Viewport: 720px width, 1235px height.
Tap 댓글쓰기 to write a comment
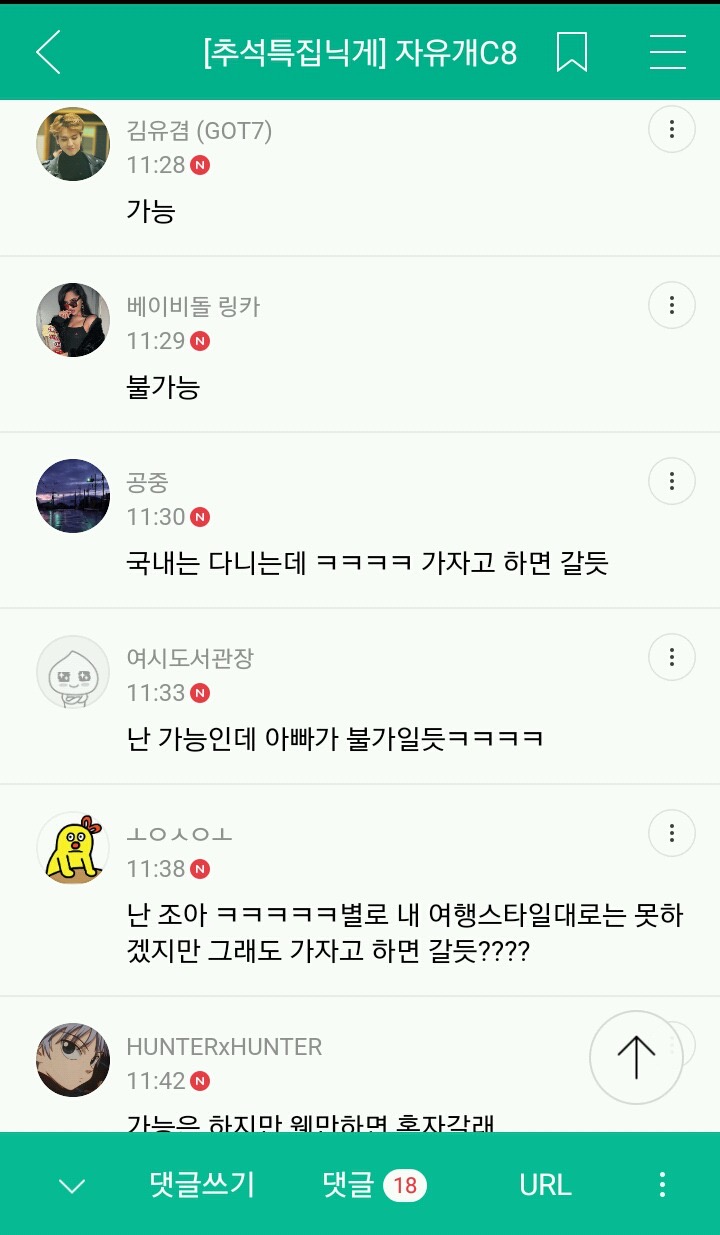click(x=202, y=1185)
